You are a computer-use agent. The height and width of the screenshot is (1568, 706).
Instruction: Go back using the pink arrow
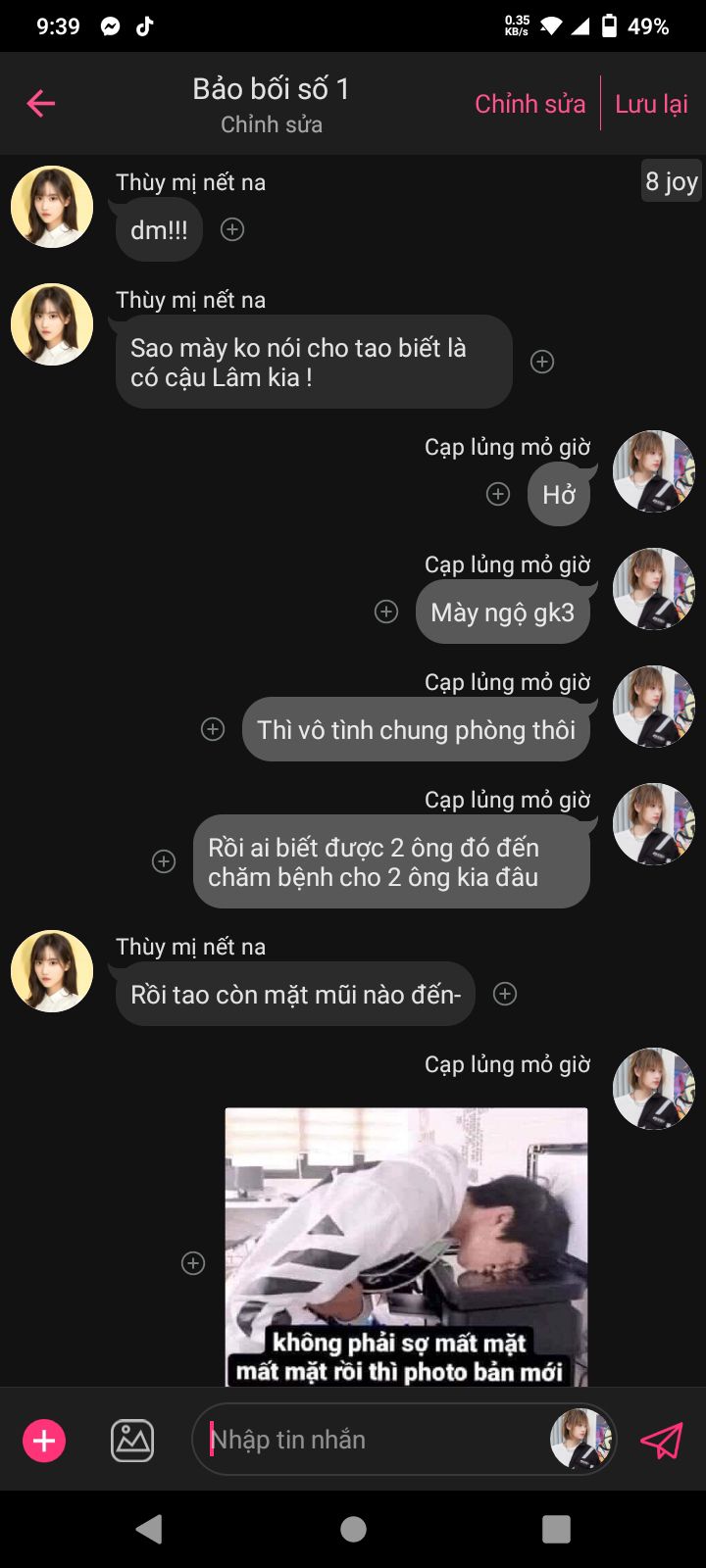[x=41, y=103]
